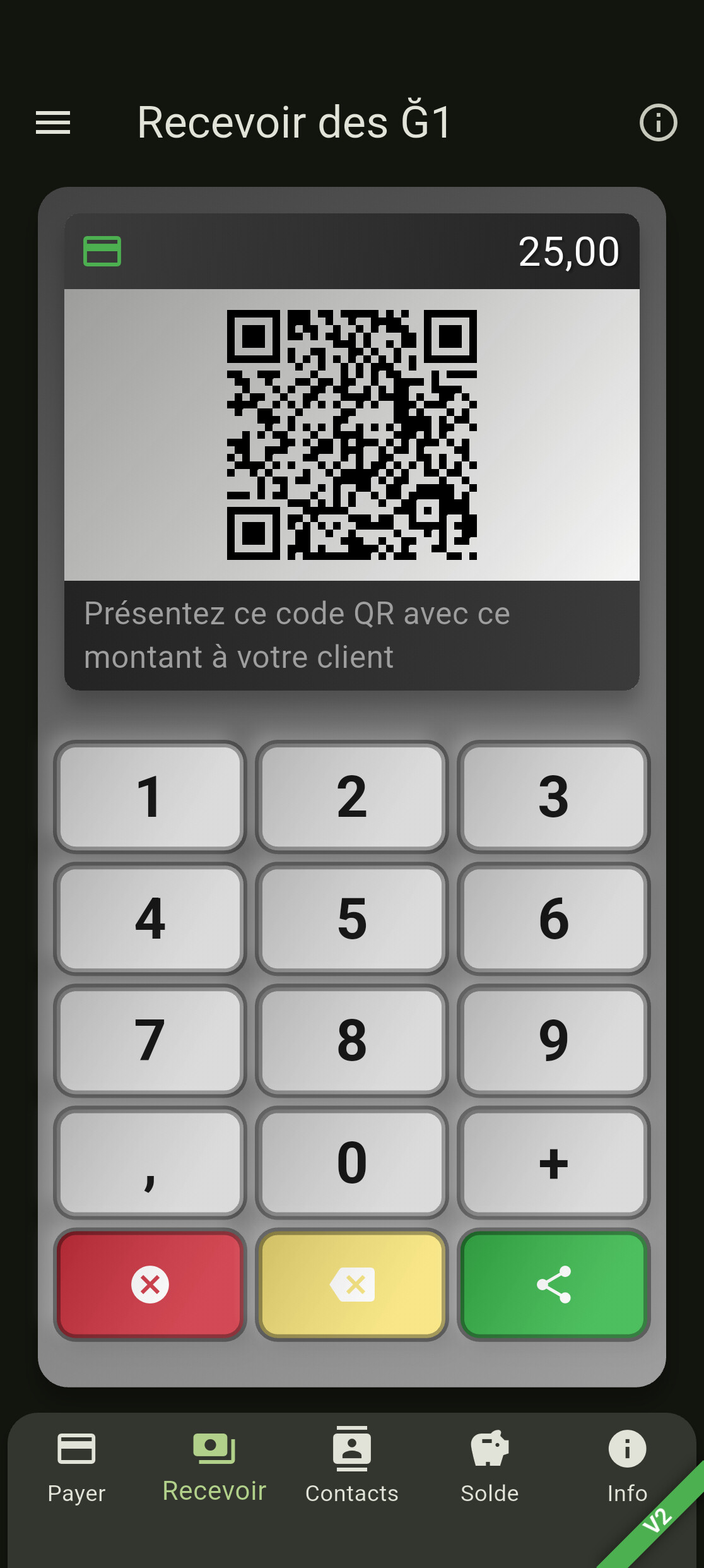Tap the green card icon beside the amount
The width and height of the screenshot is (704, 1568).
point(102,251)
